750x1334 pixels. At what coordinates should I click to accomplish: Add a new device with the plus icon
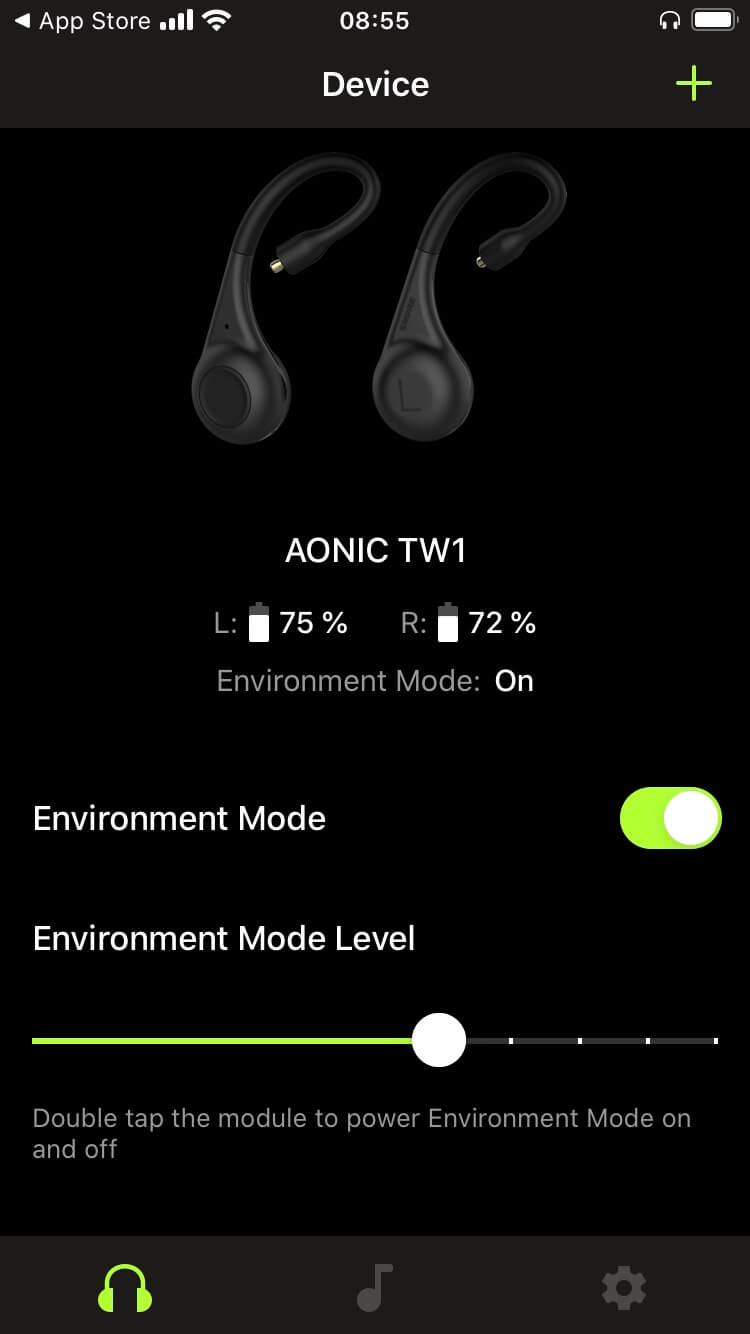[693, 84]
